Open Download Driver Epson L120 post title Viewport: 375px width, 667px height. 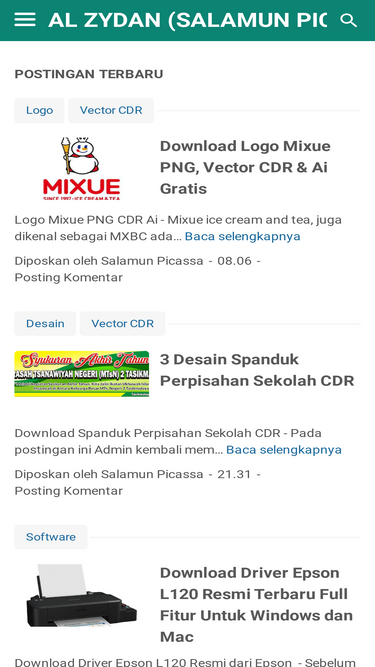point(256,604)
